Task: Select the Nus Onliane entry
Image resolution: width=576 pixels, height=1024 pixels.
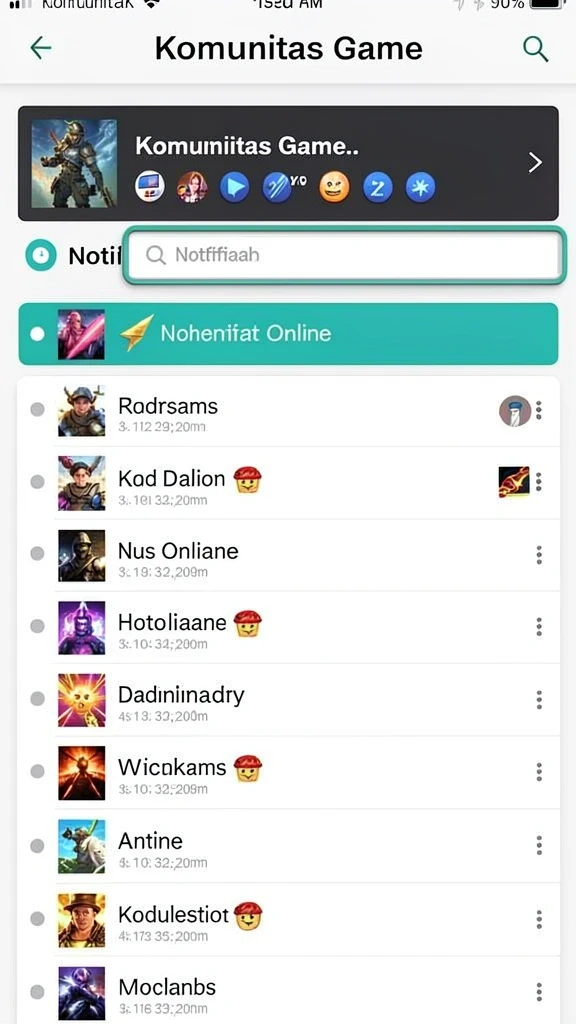Action: (288, 556)
